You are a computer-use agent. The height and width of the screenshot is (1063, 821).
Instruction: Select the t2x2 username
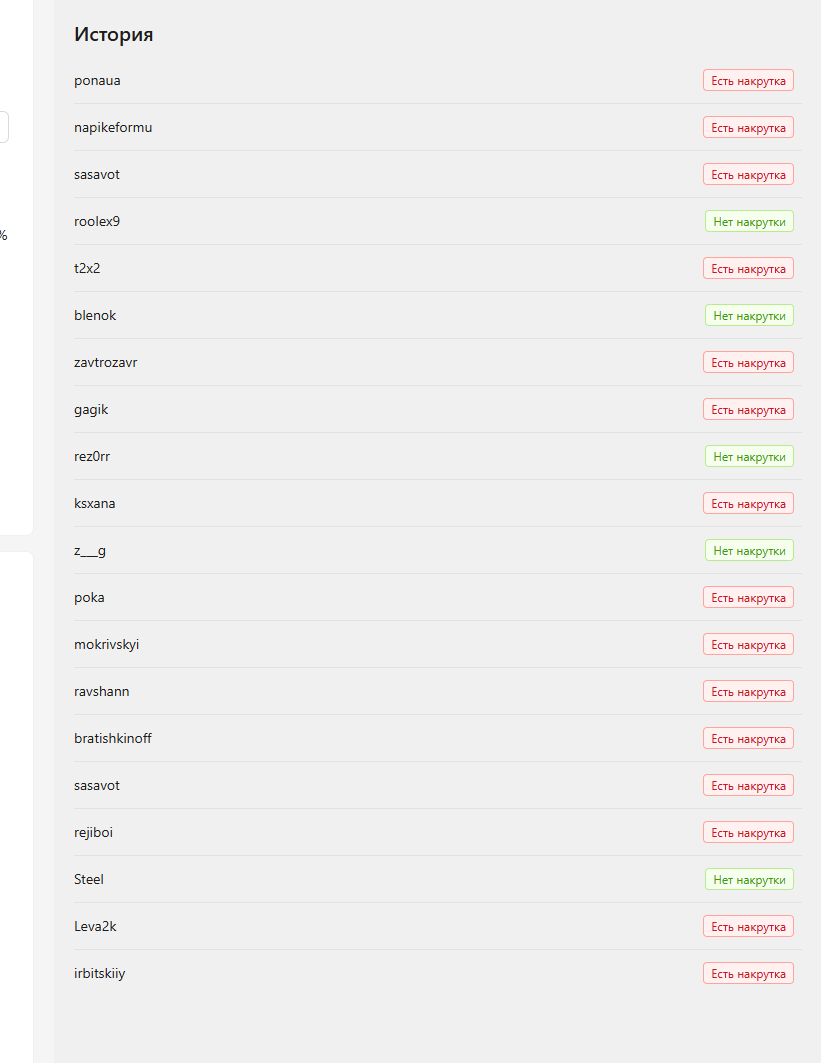pyautogui.click(x=88, y=268)
